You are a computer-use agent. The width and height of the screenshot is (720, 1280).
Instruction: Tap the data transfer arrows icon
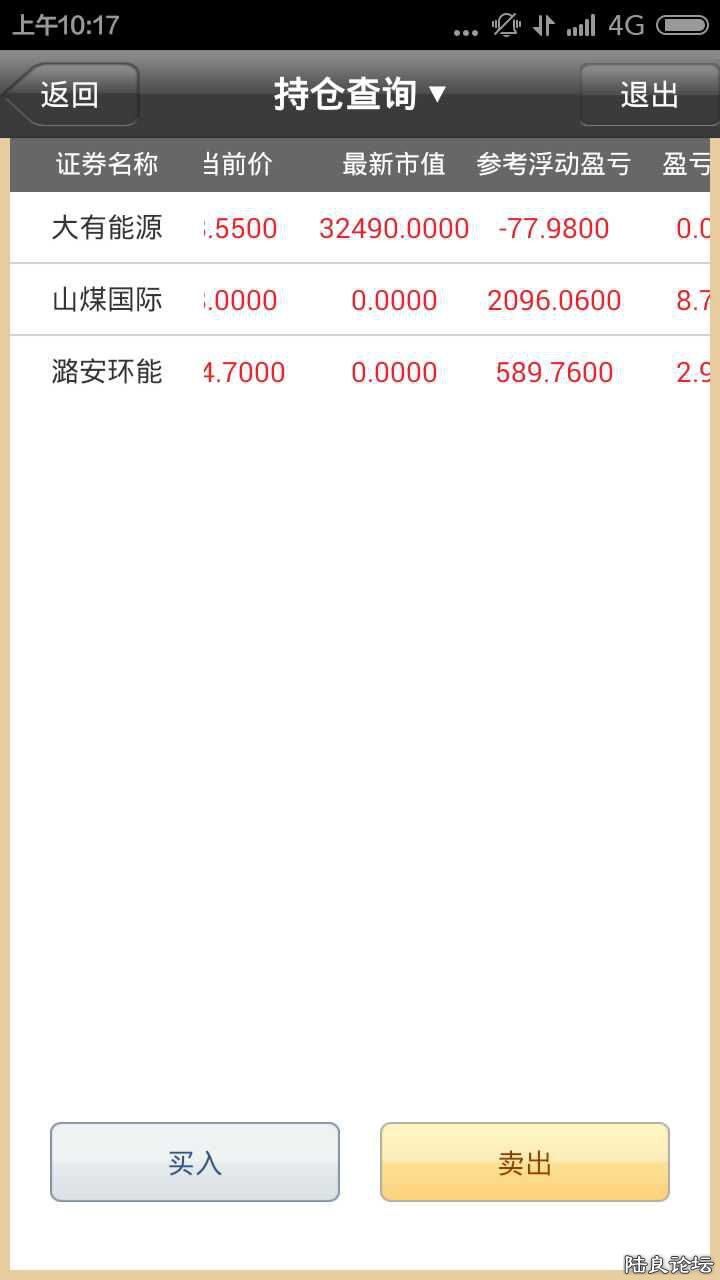[x=543, y=25]
